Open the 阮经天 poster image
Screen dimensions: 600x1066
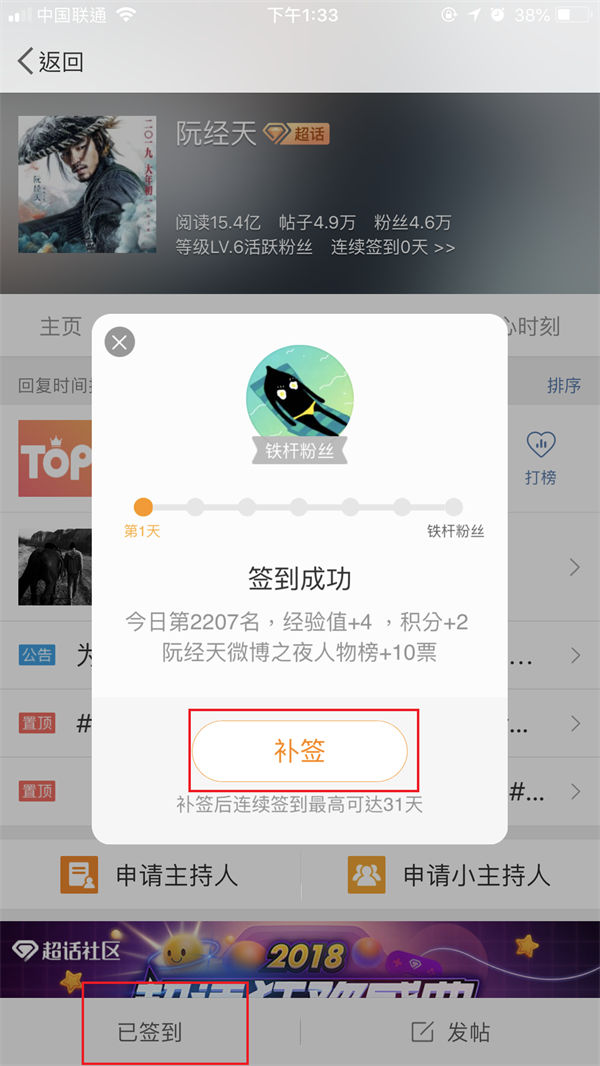(x=87, y=184)
